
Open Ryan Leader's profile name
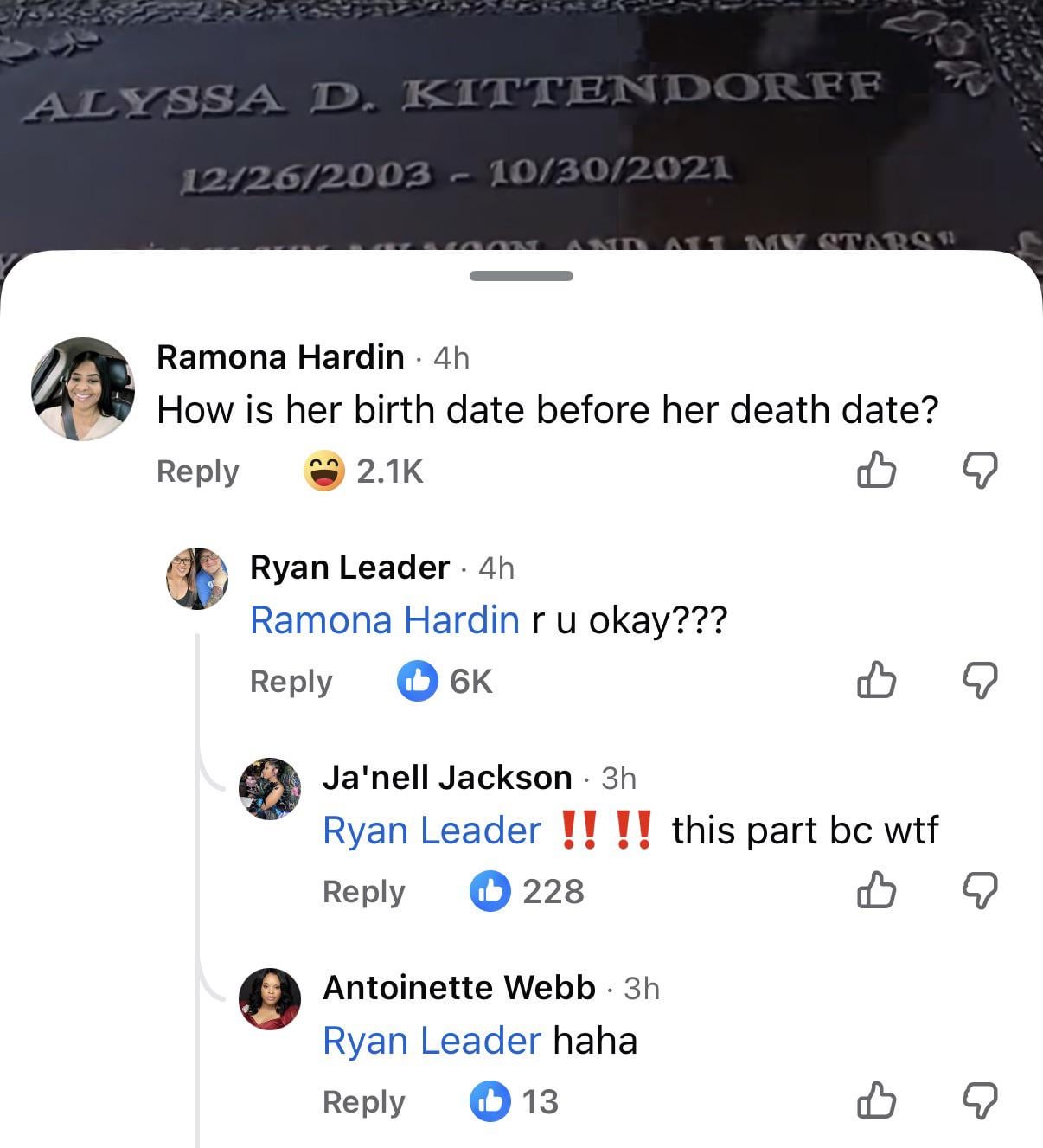349,568
